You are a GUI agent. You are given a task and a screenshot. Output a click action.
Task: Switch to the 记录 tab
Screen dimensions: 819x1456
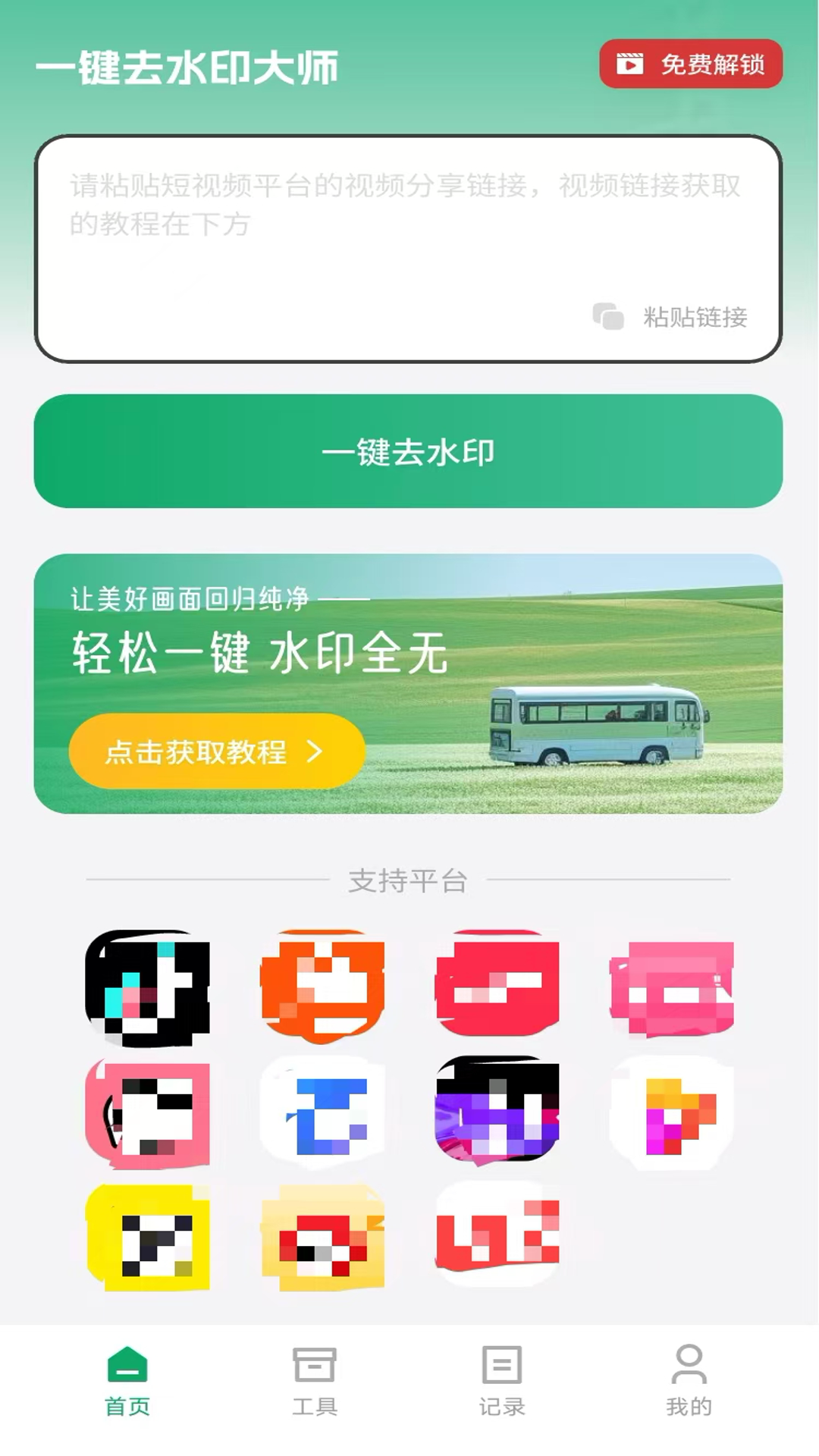pos(501,1382)
